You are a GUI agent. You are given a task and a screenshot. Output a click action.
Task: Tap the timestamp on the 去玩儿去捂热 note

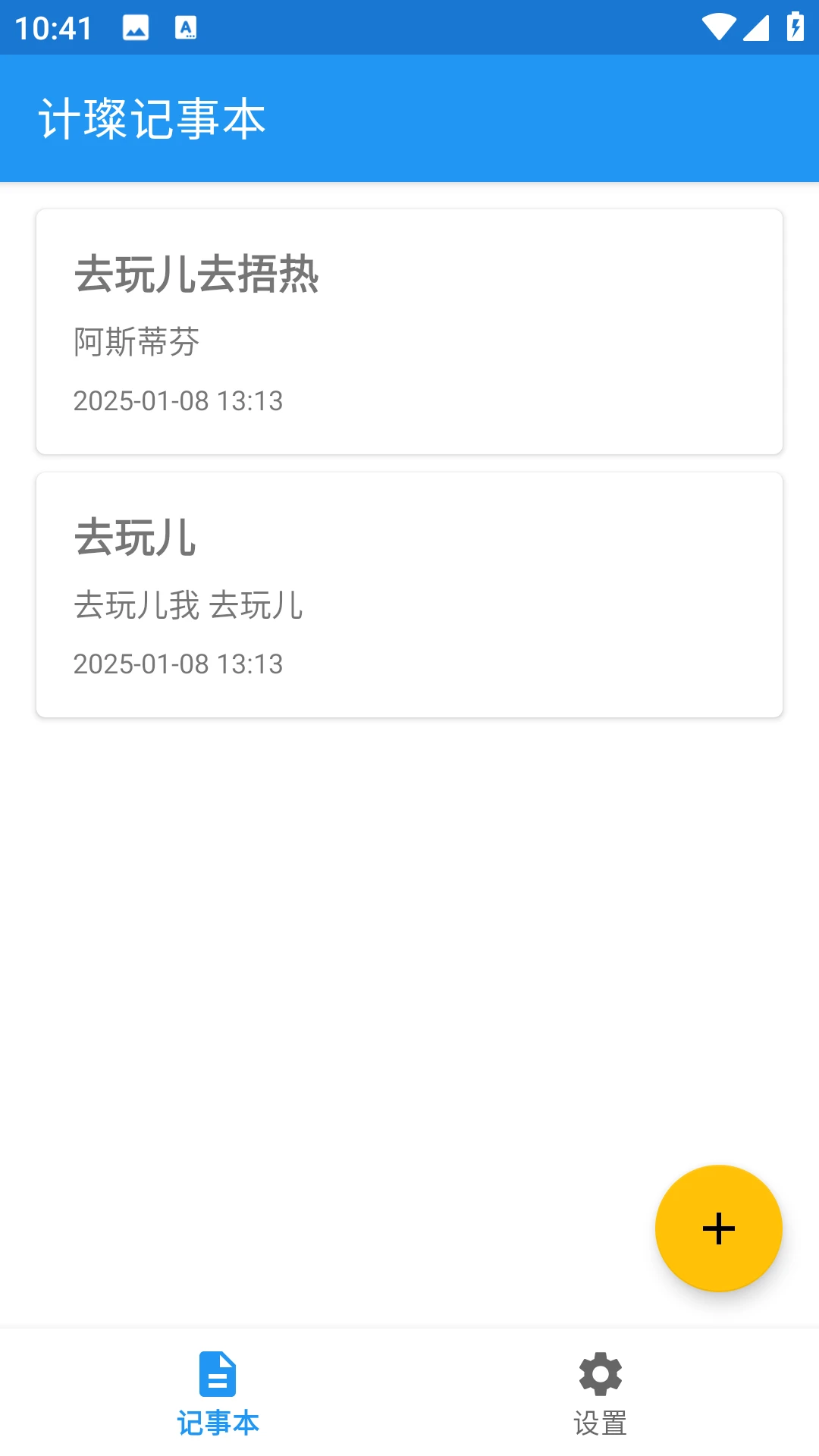pyautogui.click(x=177, y=402)
